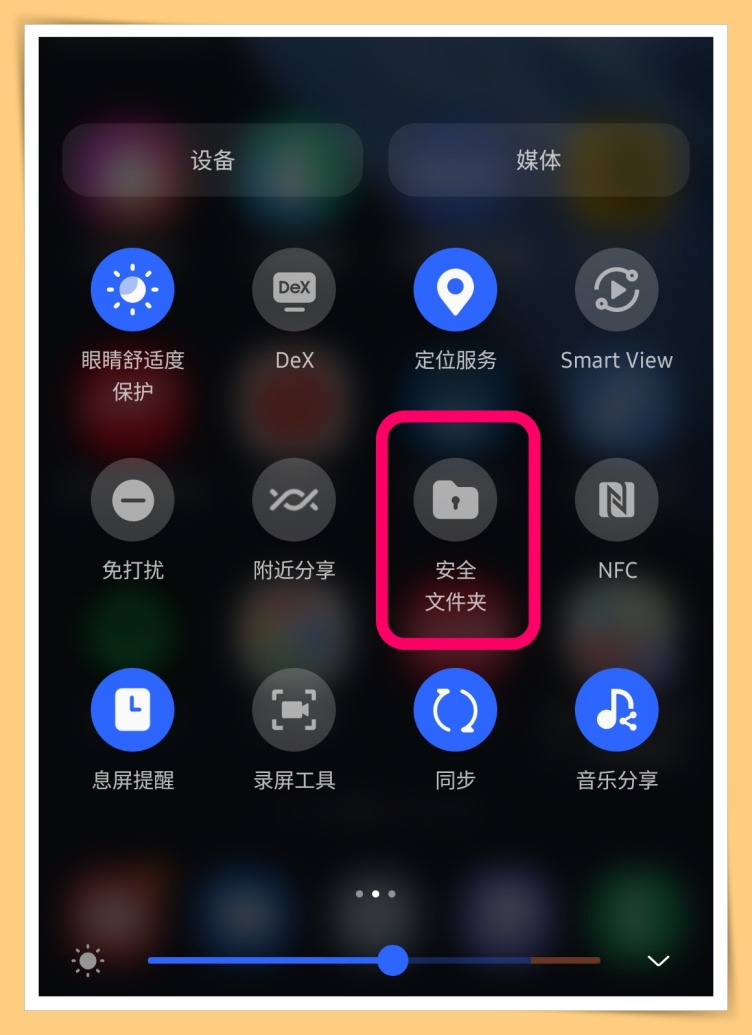Turn off 息屏提醒 (always-on display)
The height and width of the screenshot is (1035, 752).
[133, 710]
